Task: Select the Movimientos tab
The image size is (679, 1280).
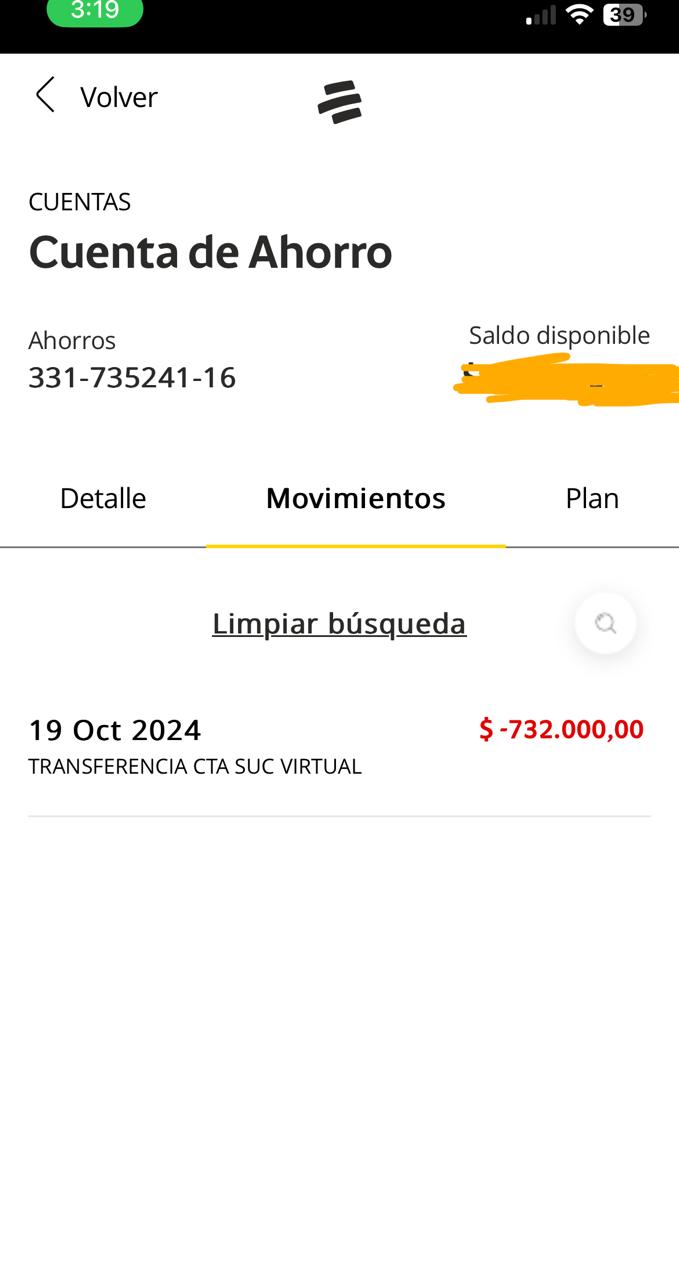Action: 355,498
